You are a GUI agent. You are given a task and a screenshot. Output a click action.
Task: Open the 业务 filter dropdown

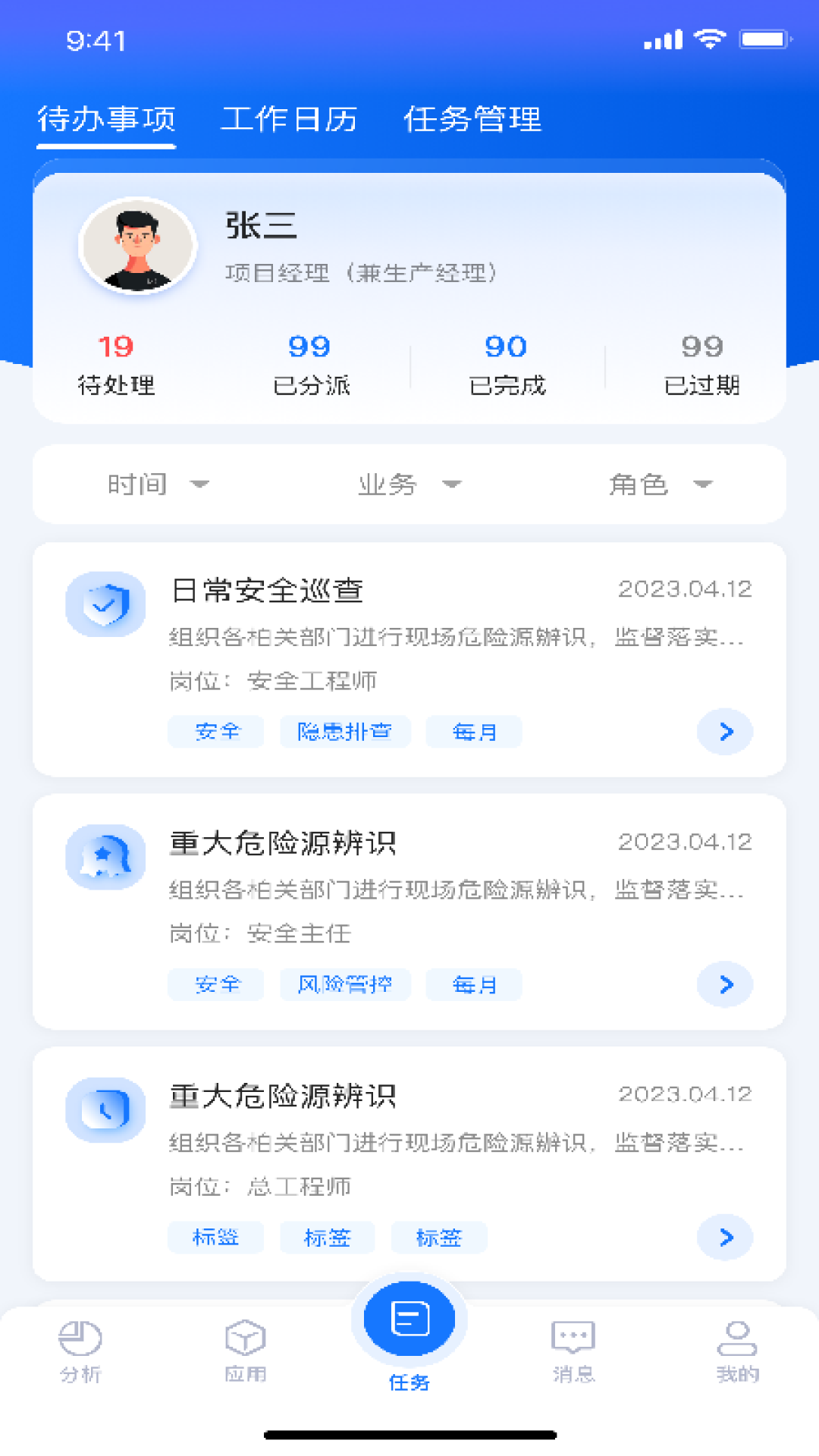[x=408, y=484]
